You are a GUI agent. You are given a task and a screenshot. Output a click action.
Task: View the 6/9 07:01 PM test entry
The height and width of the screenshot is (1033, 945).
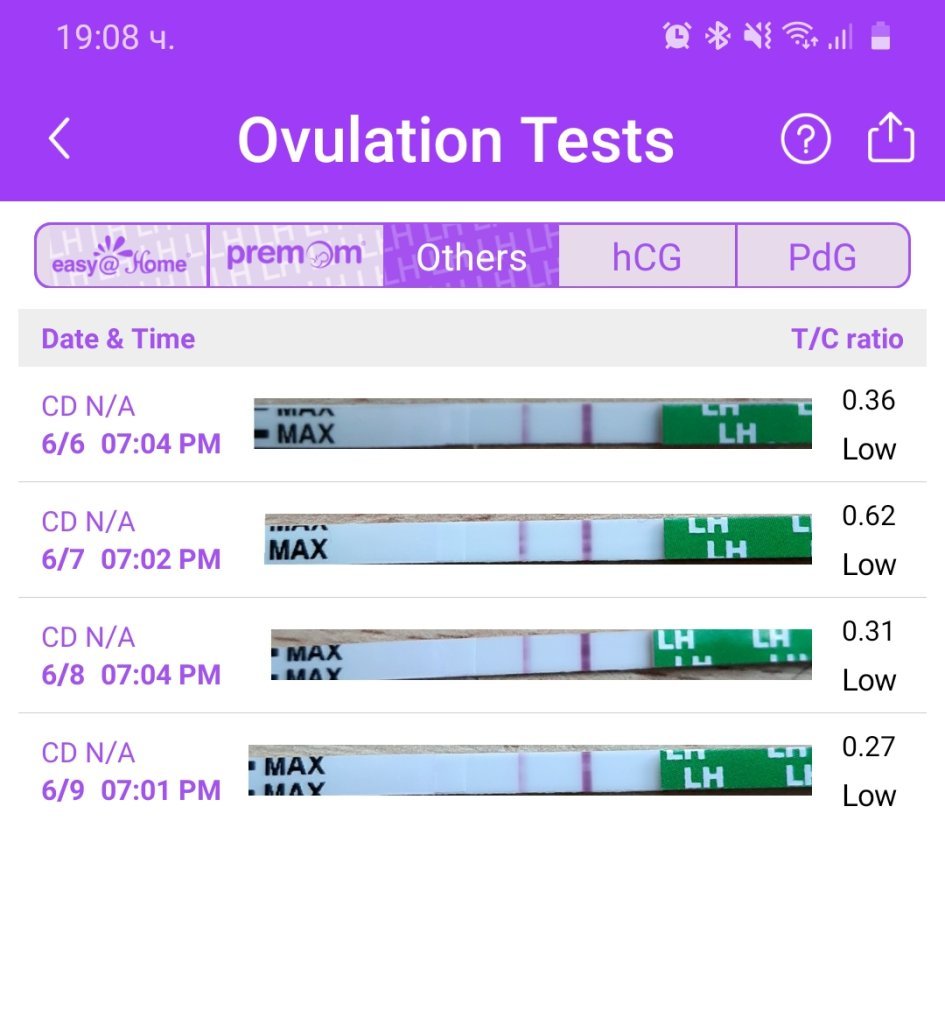pos(472,771)
